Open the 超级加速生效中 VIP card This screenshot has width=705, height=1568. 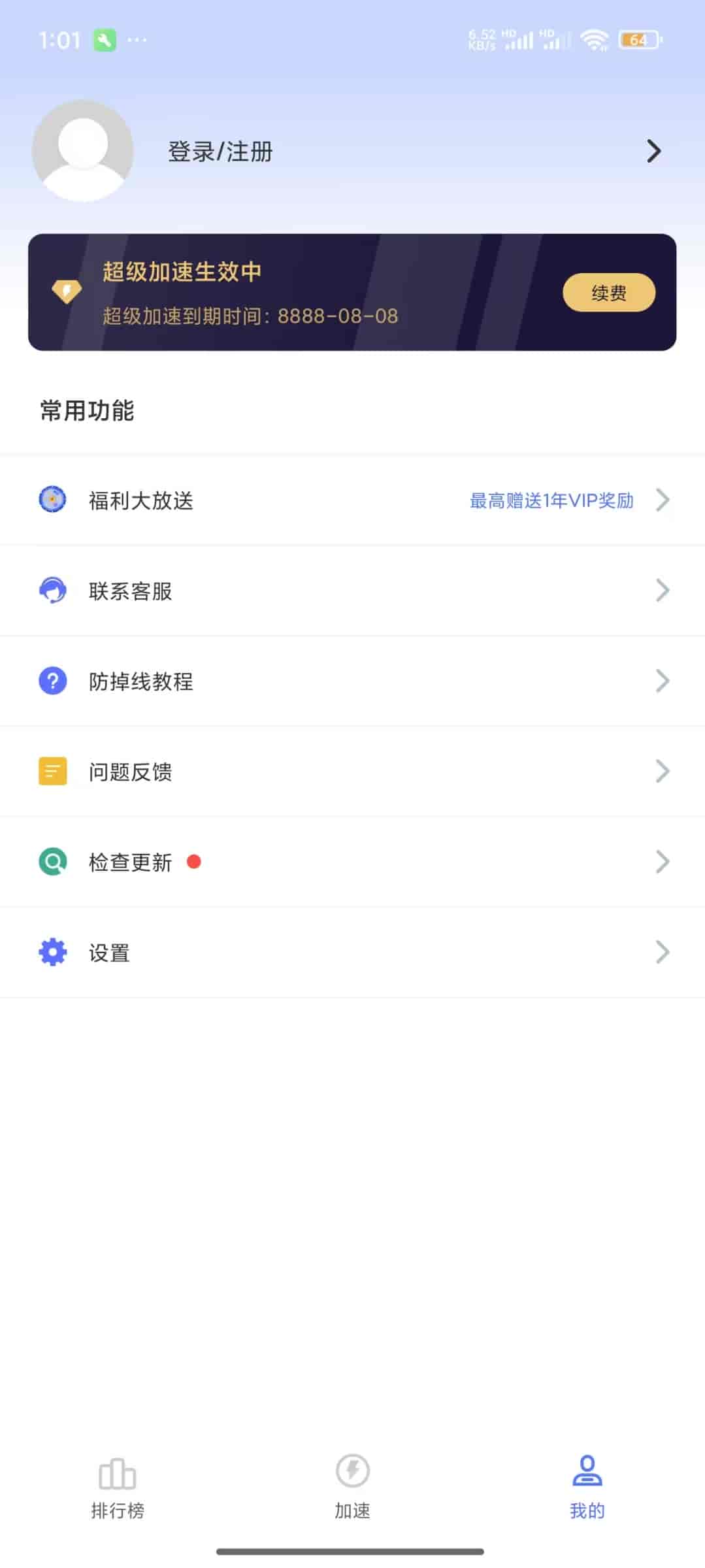coord(294,293)
